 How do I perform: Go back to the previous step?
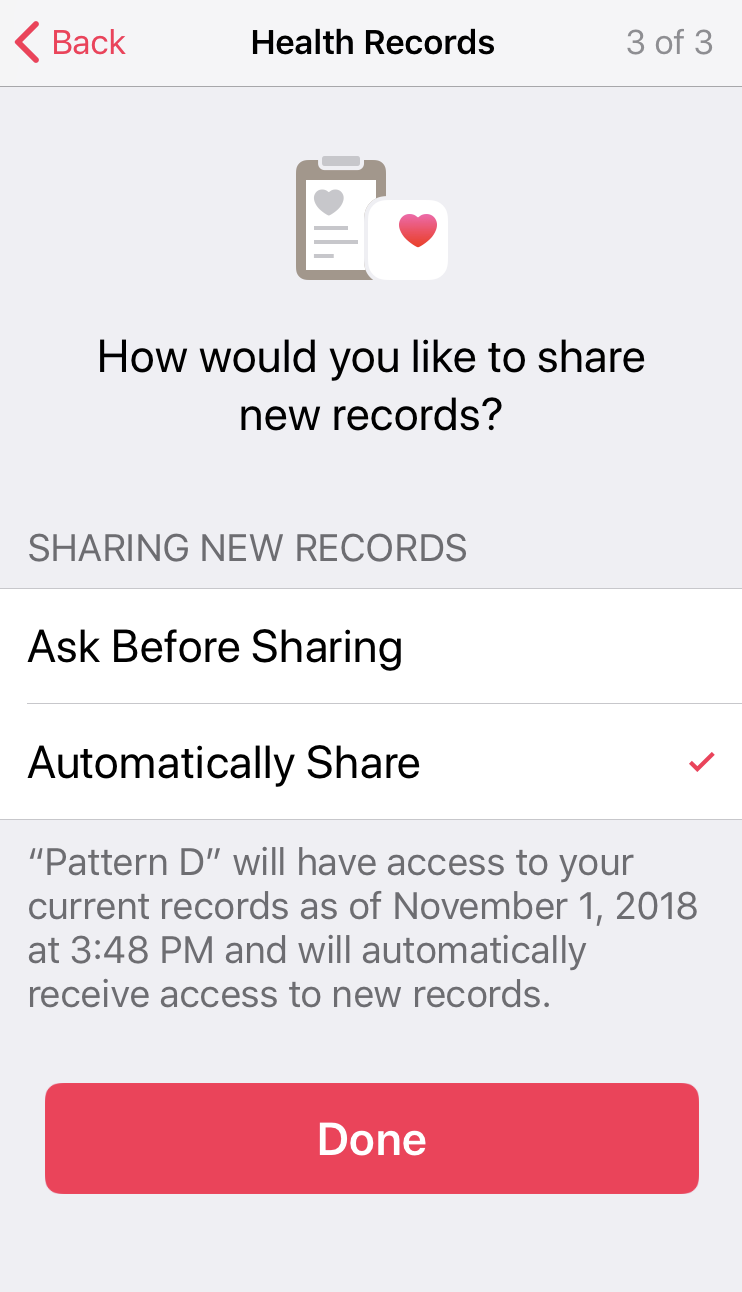tap(70, 43)
